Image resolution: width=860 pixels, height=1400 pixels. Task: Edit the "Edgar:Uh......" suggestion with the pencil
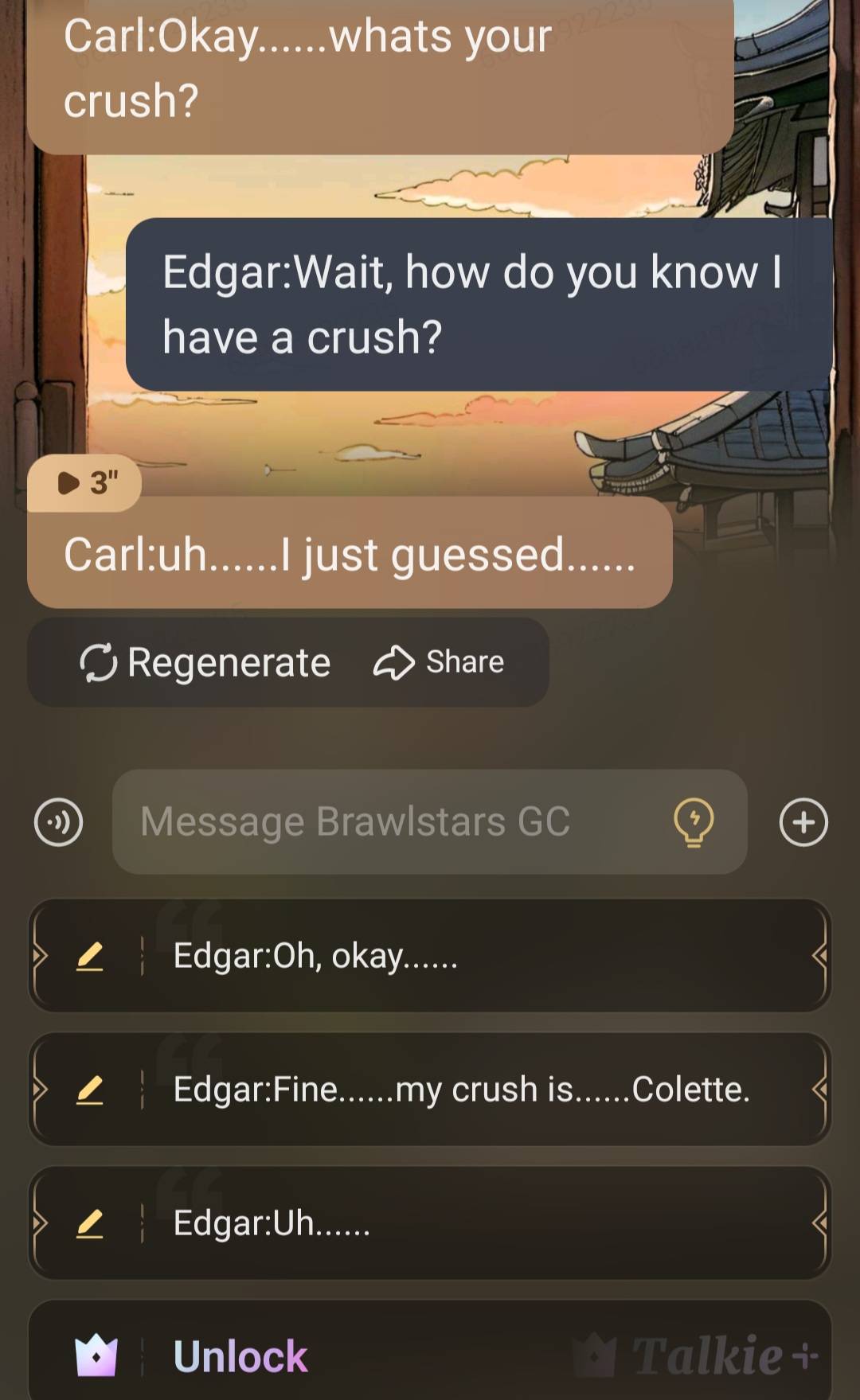point(90,1223)
